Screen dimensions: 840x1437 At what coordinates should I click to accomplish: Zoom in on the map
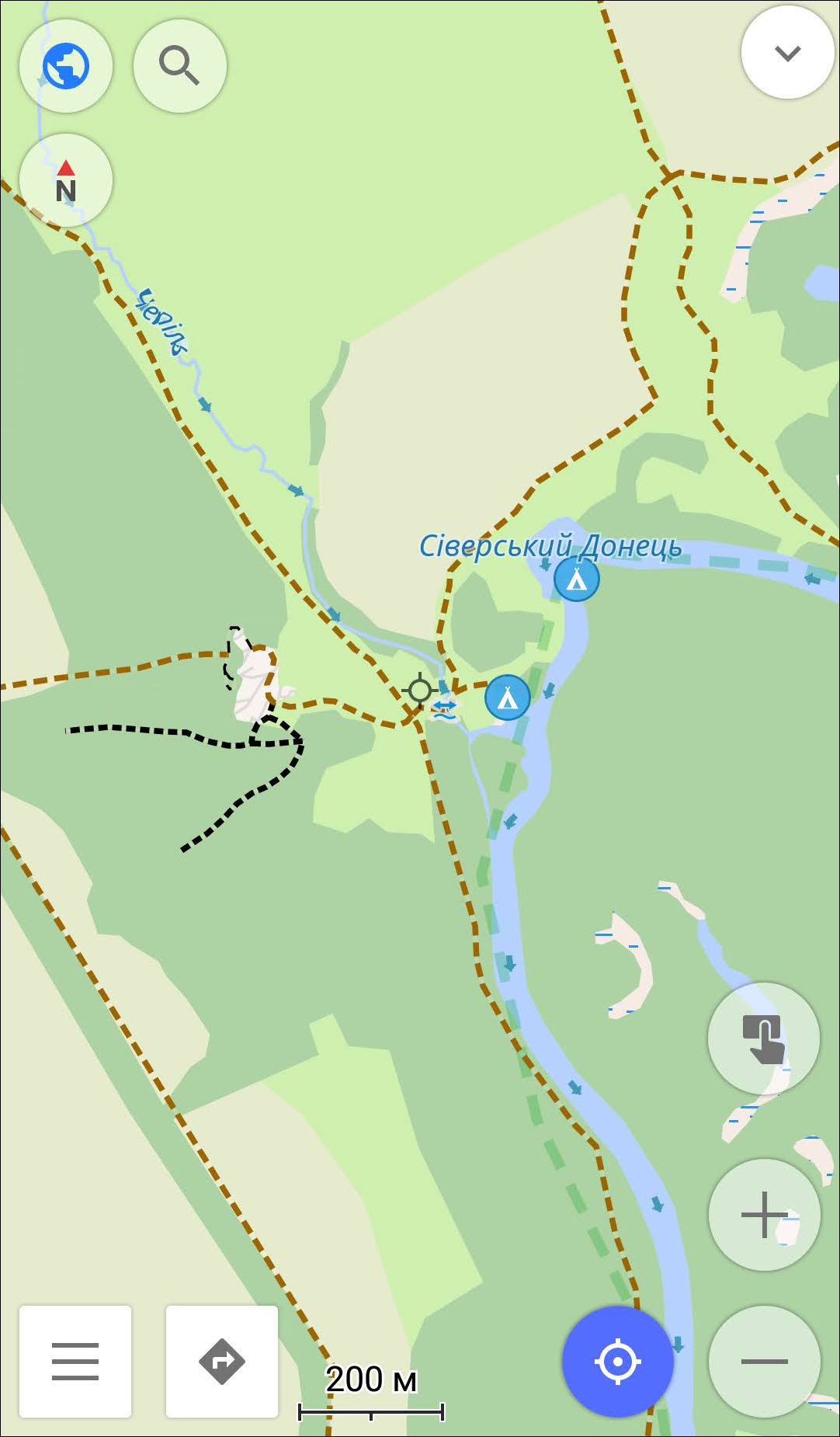[x=765, y=1214]
